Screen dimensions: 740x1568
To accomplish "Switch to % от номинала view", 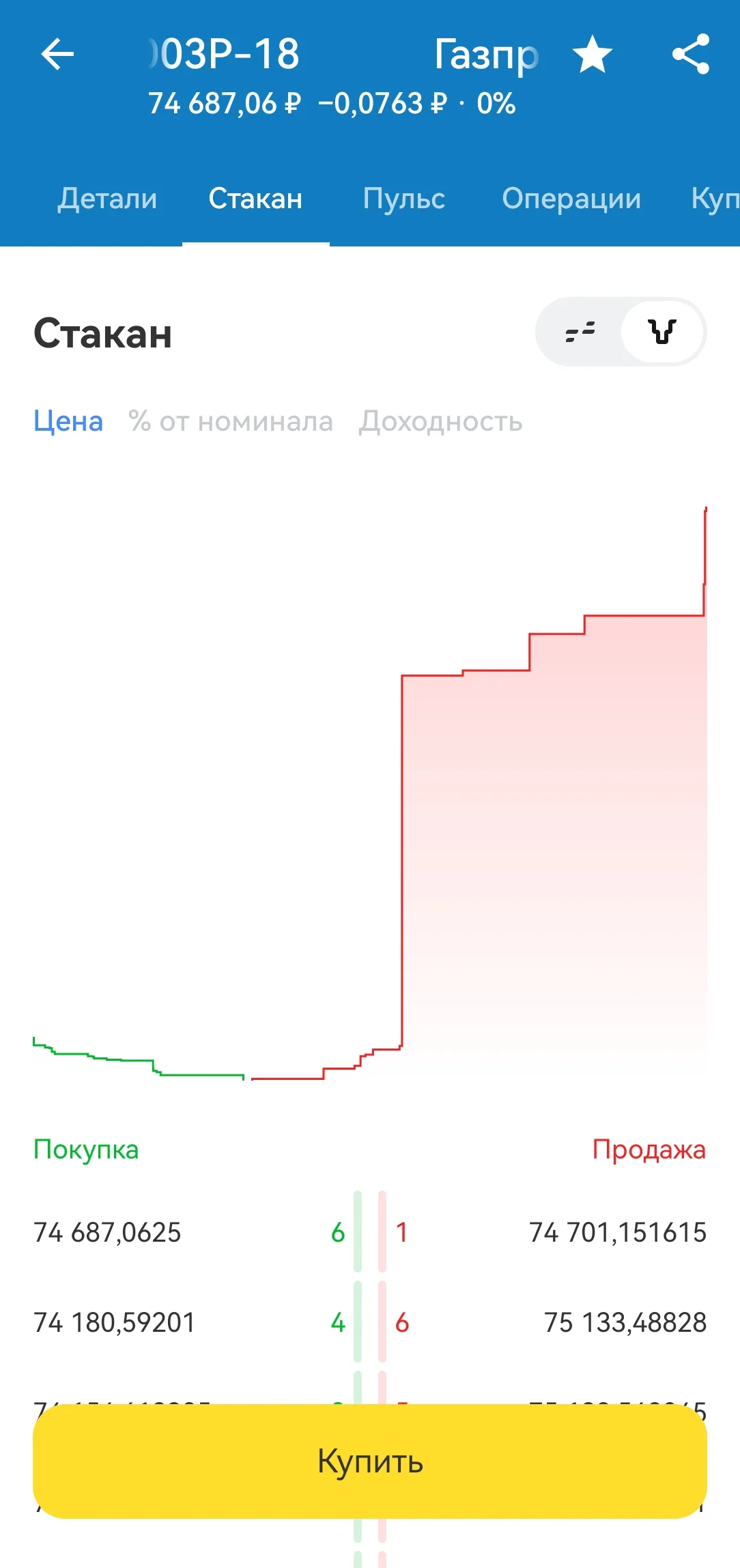I will [231, 421].
